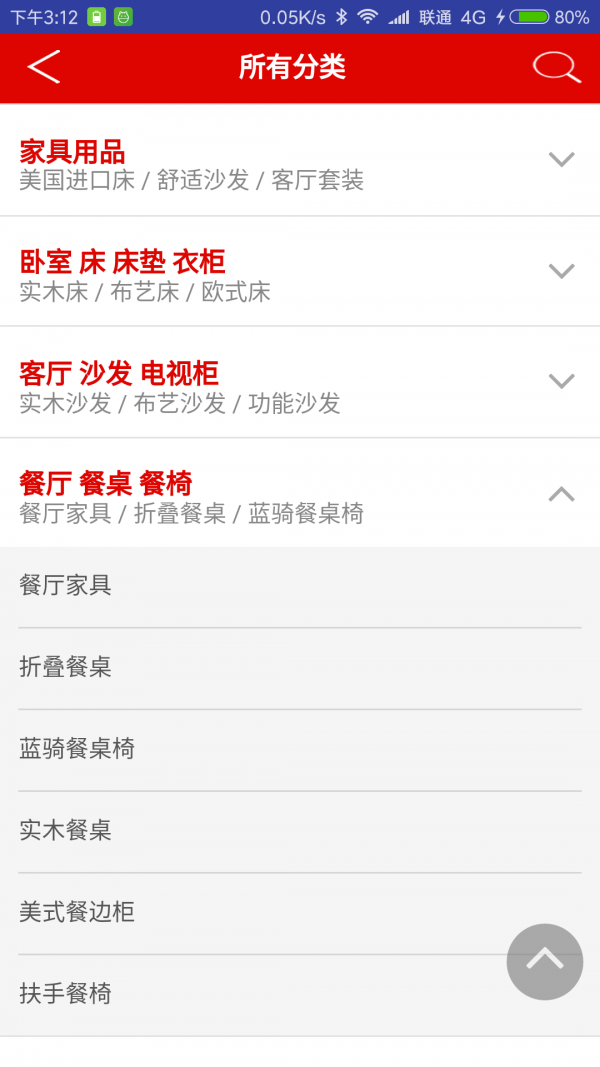The width and height of the screenshot is (600, 1067).
Task: Tap the round back-to-top button
Action: pos(544,962)
